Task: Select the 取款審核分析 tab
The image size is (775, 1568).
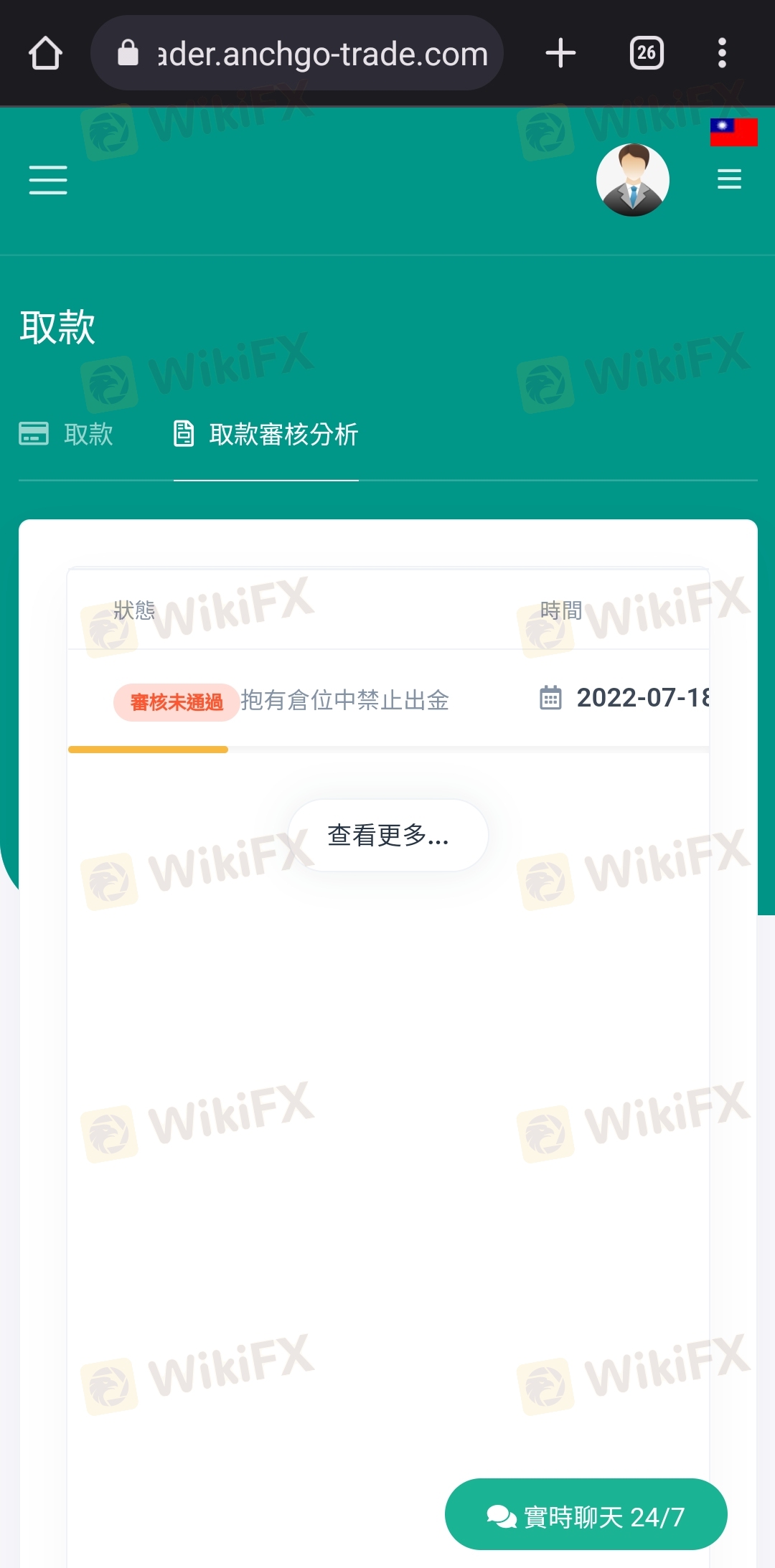Action: click(266, 434)
